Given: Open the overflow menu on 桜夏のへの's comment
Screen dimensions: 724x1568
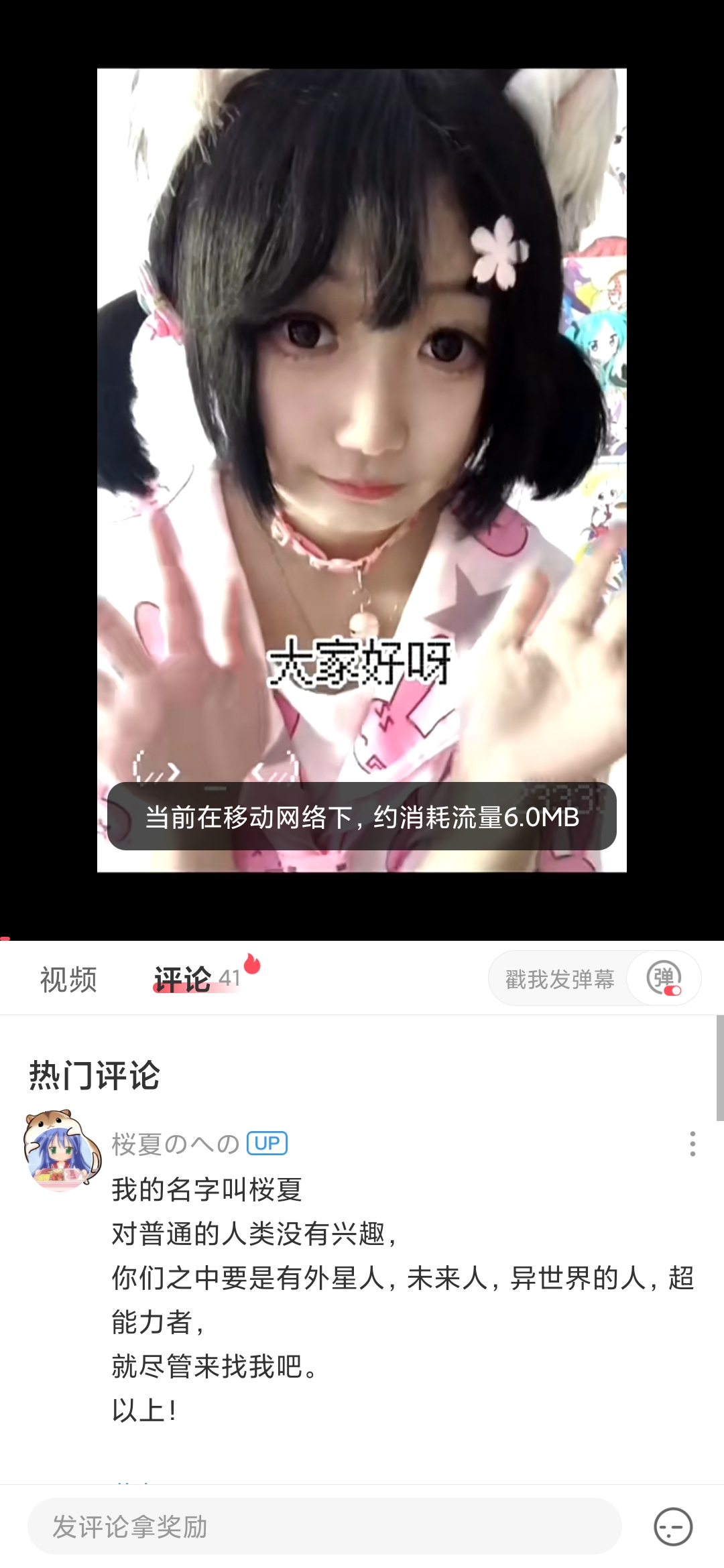Looking at the screenshot, I should pos(692,1144).
